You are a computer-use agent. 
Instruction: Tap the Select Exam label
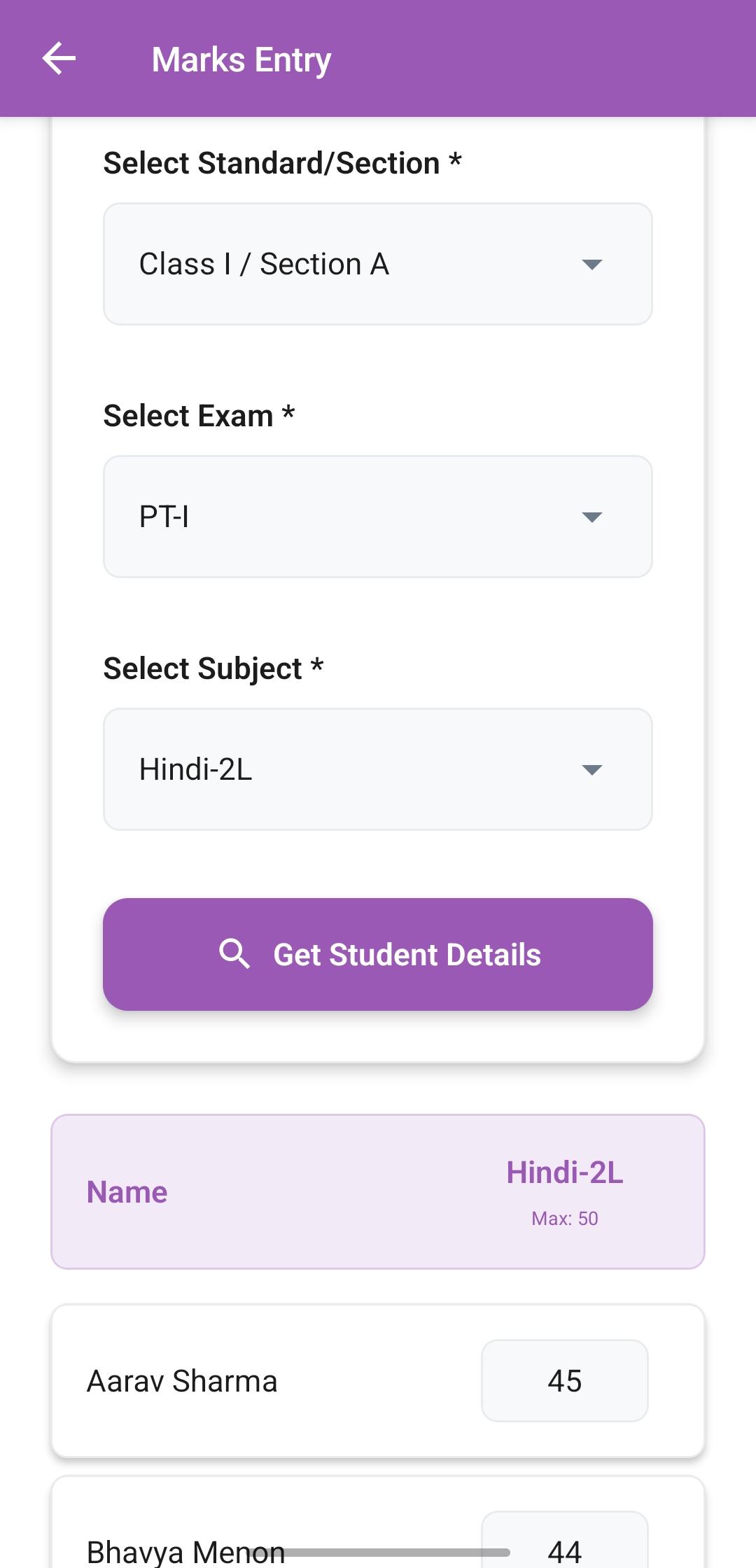pos(198,414)
